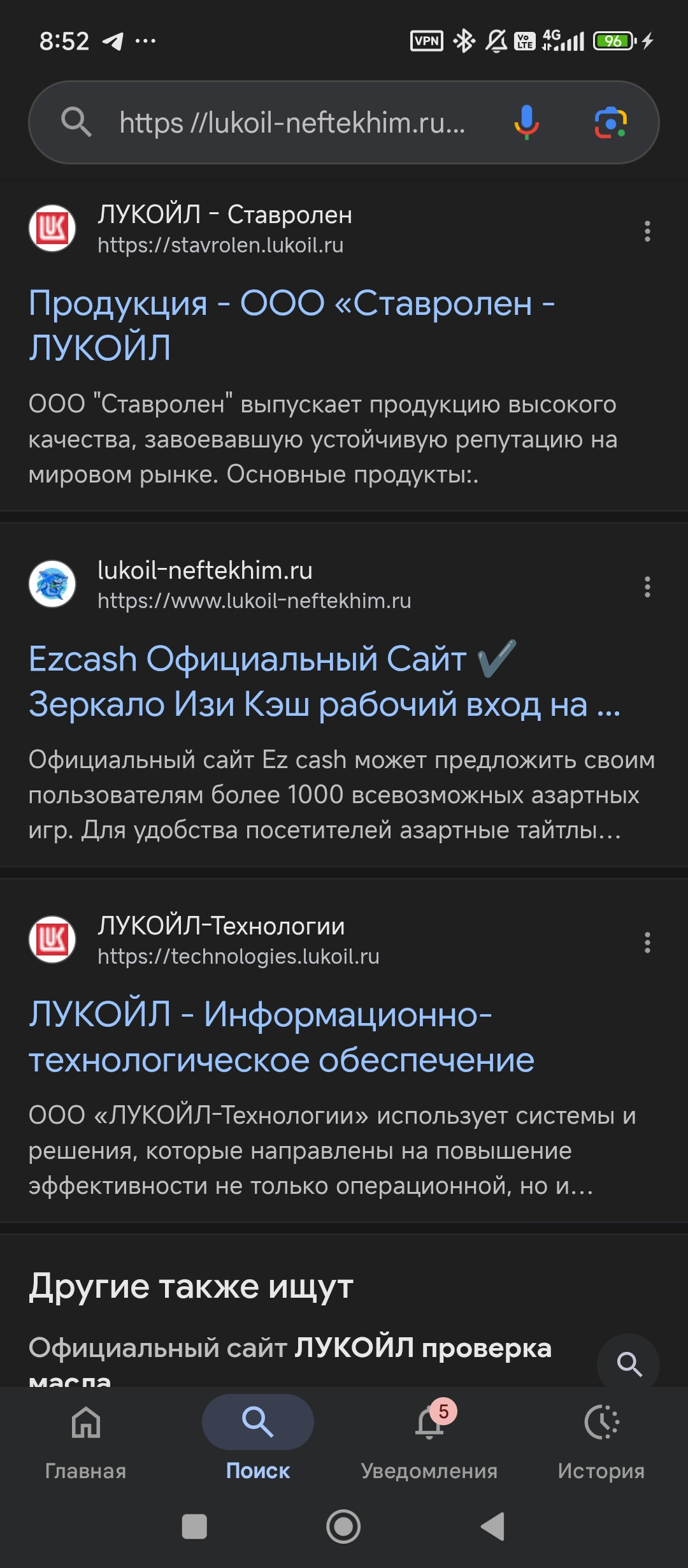The width and height of the screenshot is (688, 1568).
Task: Tap the search box with lukoil-neftekhim URL
Action: pyautogui.click(x=293, y=122)
